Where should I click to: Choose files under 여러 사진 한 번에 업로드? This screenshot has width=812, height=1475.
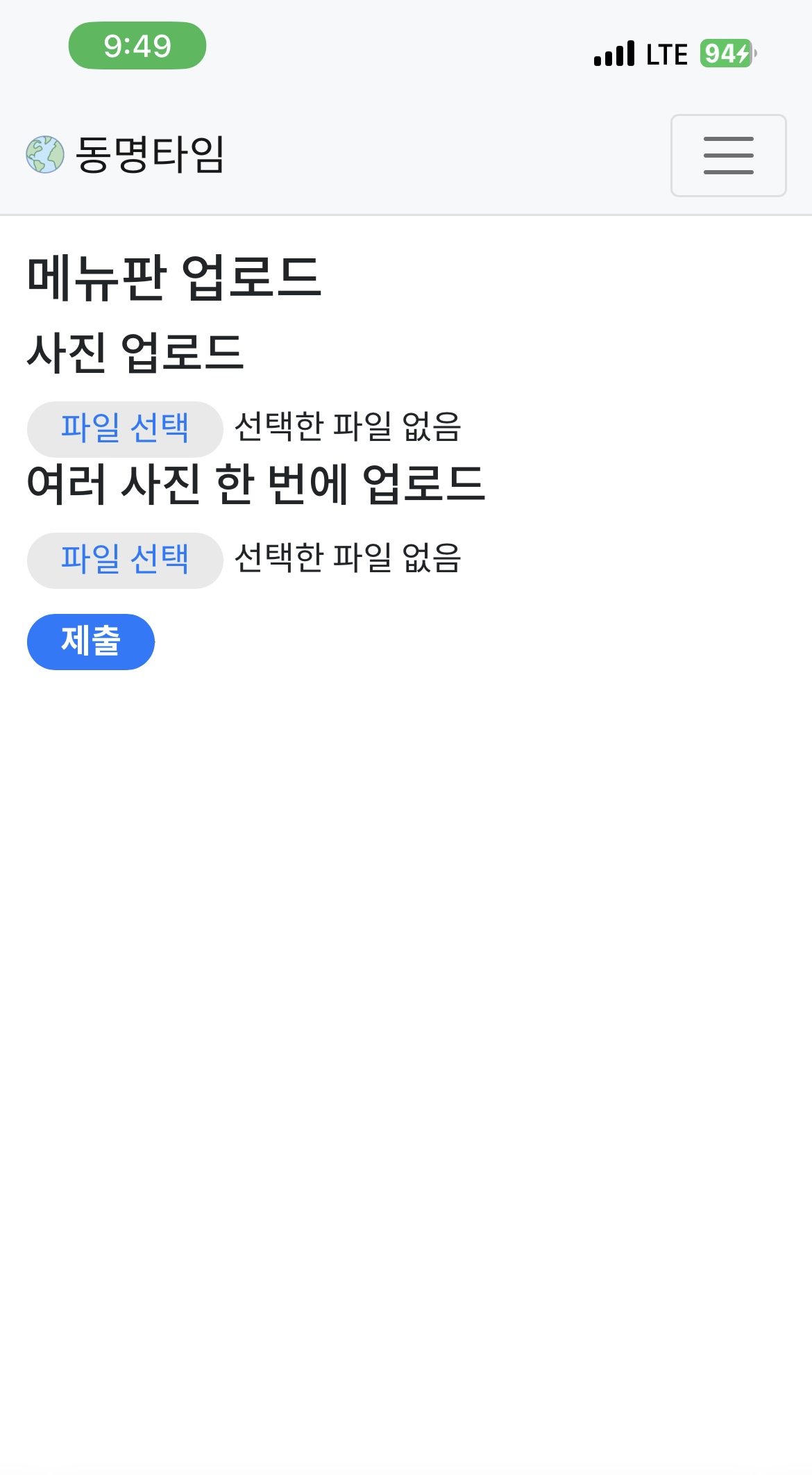point(125,560)
